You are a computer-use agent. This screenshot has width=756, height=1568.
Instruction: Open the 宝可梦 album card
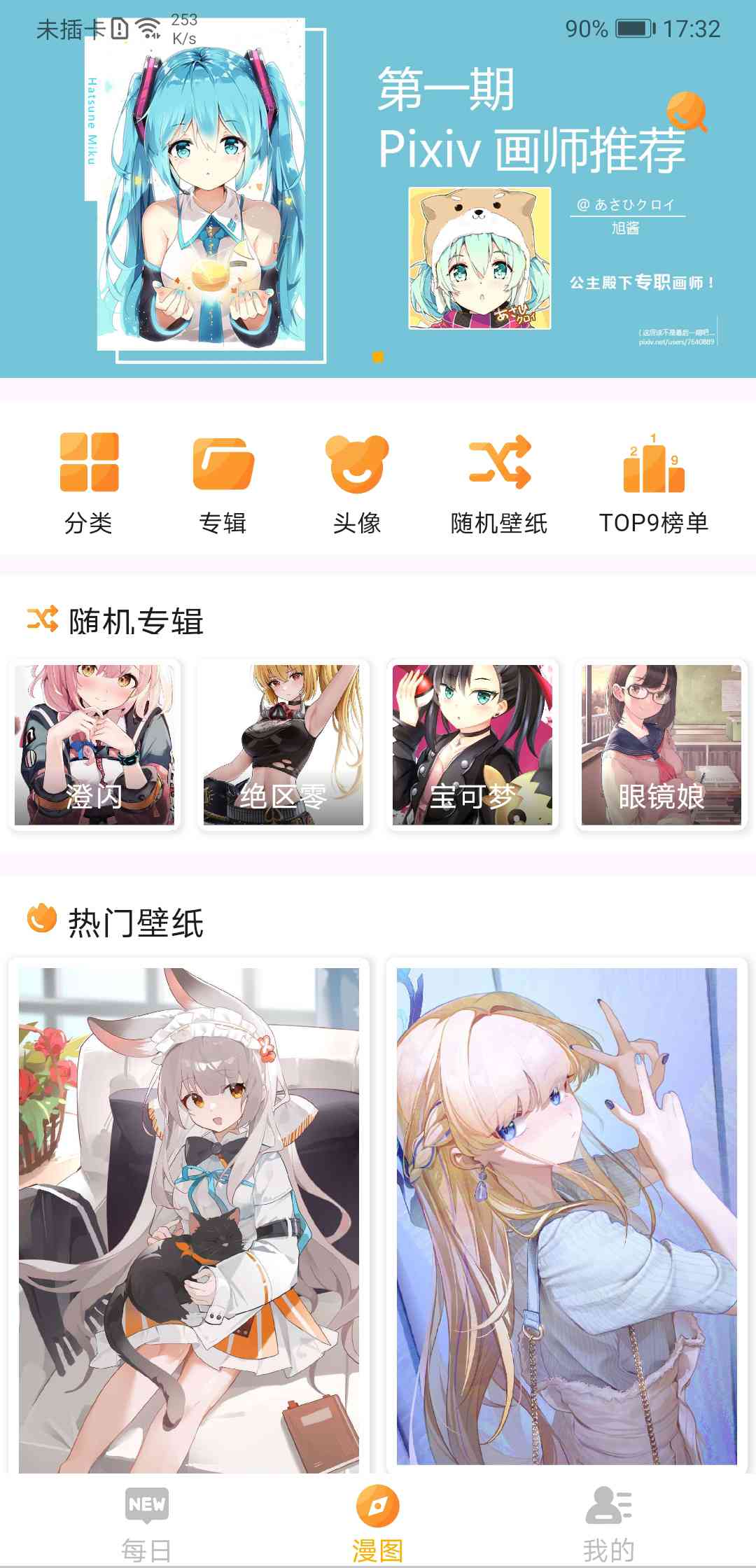[x=472, y=745]
